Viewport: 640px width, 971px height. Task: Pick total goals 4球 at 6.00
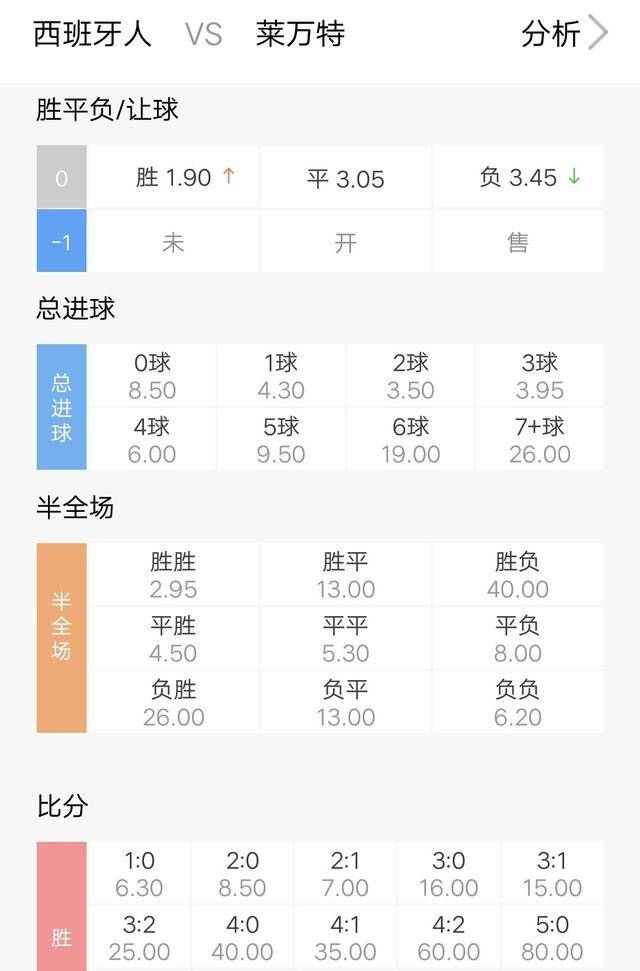pos(152,440)
